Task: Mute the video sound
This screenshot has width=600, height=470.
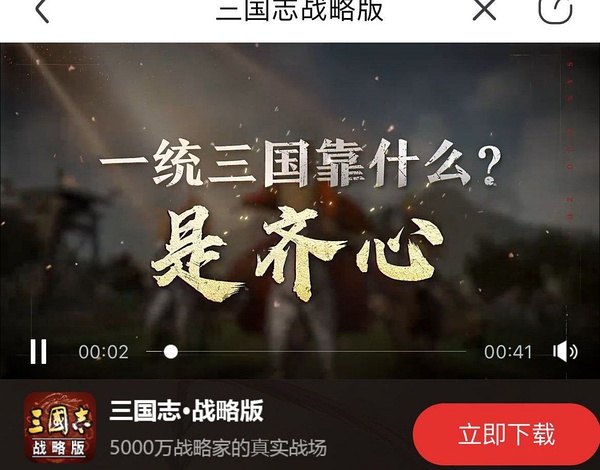Action: tap(565, 351)
